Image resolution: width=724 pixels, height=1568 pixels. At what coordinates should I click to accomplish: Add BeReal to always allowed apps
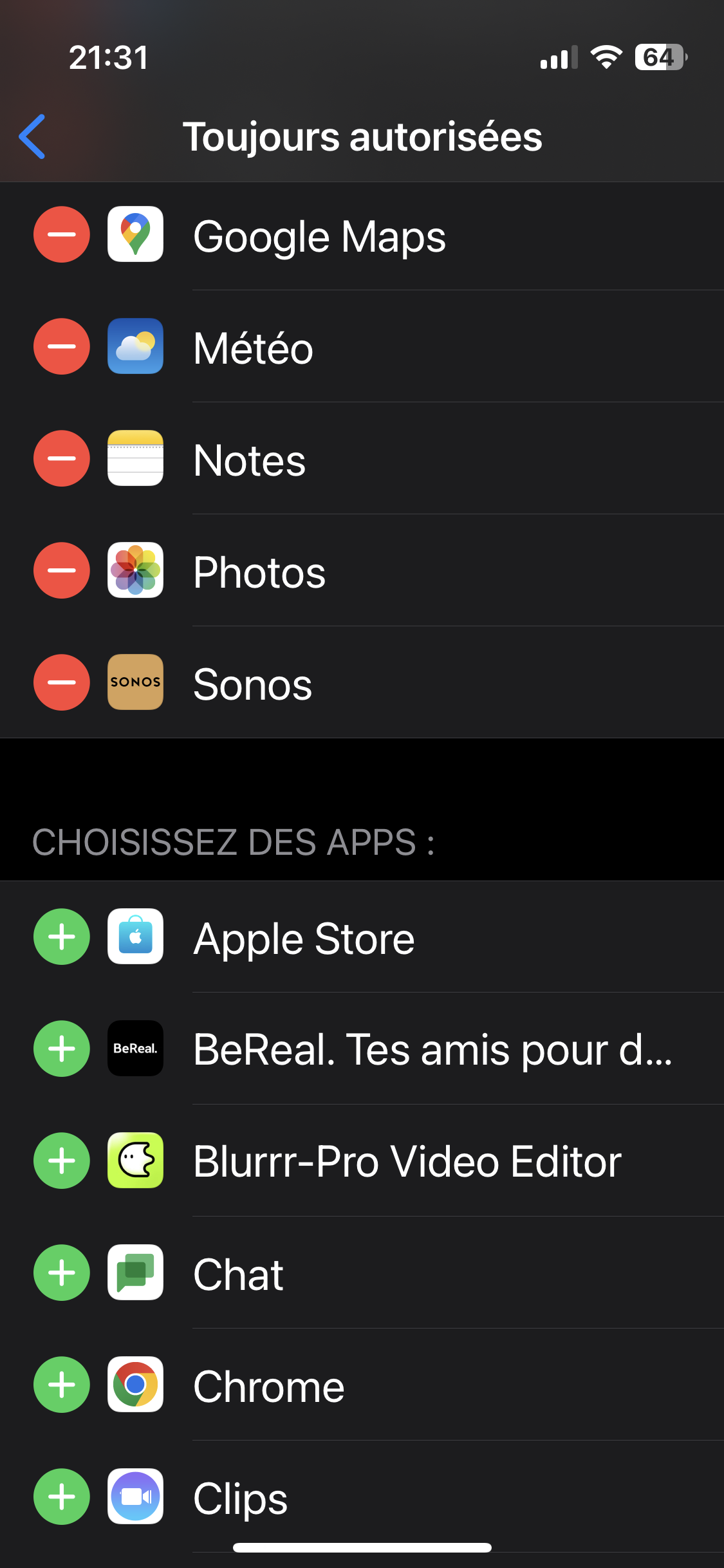[62, 1049]
